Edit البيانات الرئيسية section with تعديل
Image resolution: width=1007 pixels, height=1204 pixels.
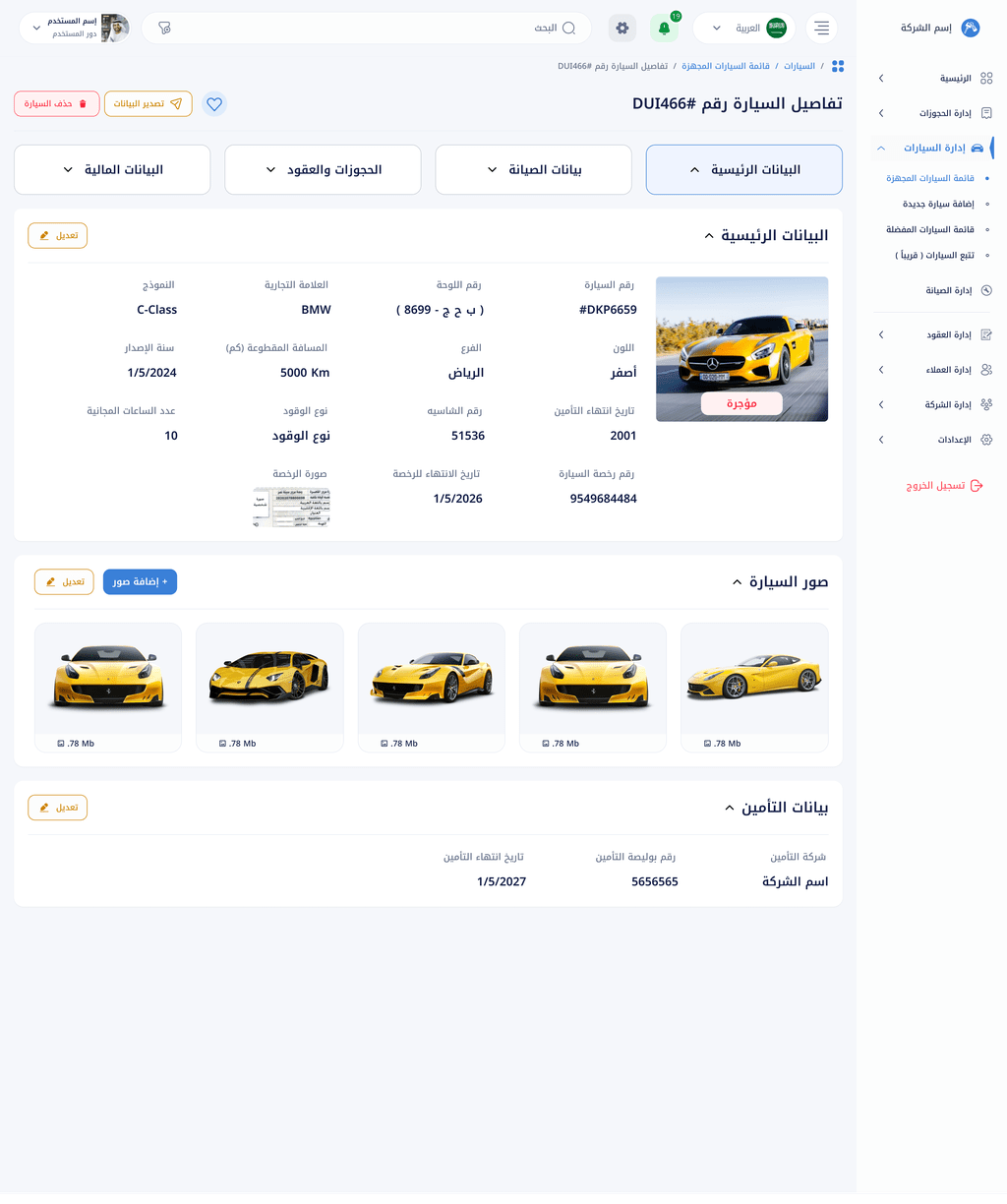[x=57, y=235]
